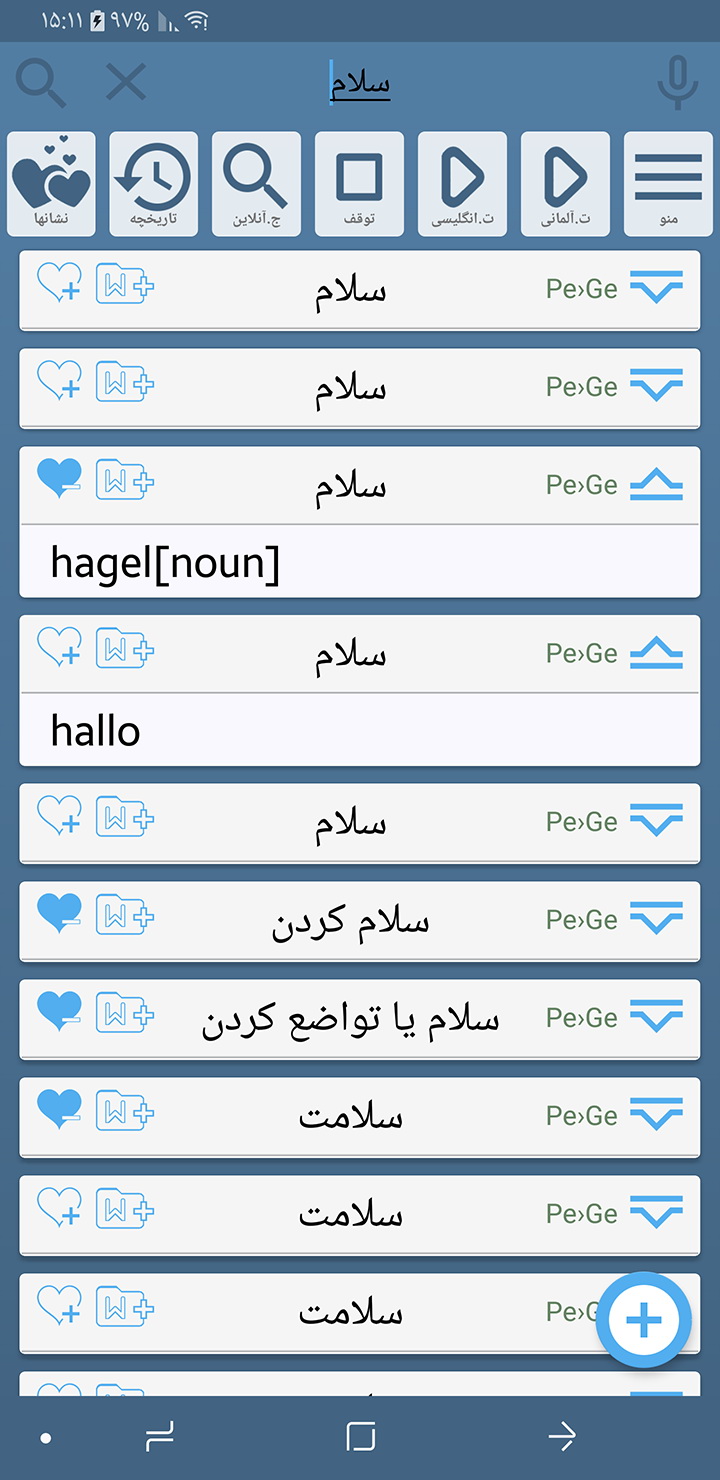Open the تاریخچه history

point(153,184)
